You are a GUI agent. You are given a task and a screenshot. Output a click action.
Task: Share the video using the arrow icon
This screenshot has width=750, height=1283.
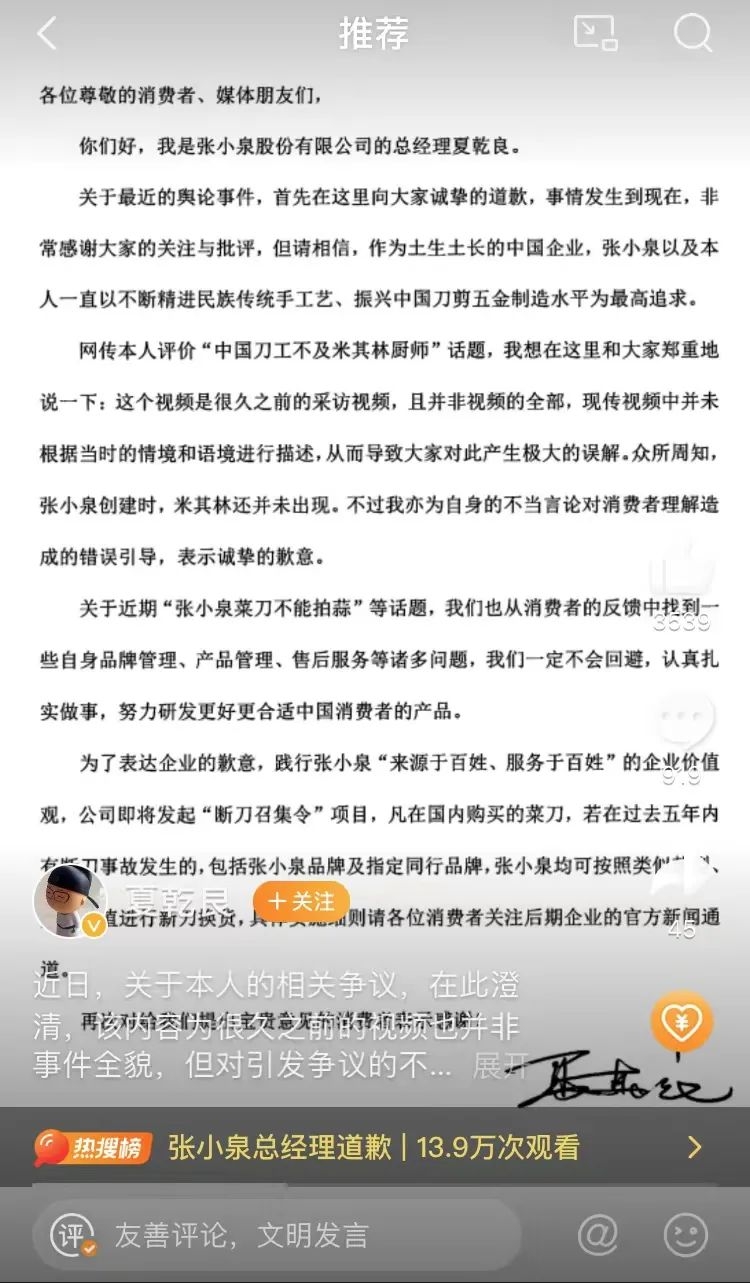point(685,880)
